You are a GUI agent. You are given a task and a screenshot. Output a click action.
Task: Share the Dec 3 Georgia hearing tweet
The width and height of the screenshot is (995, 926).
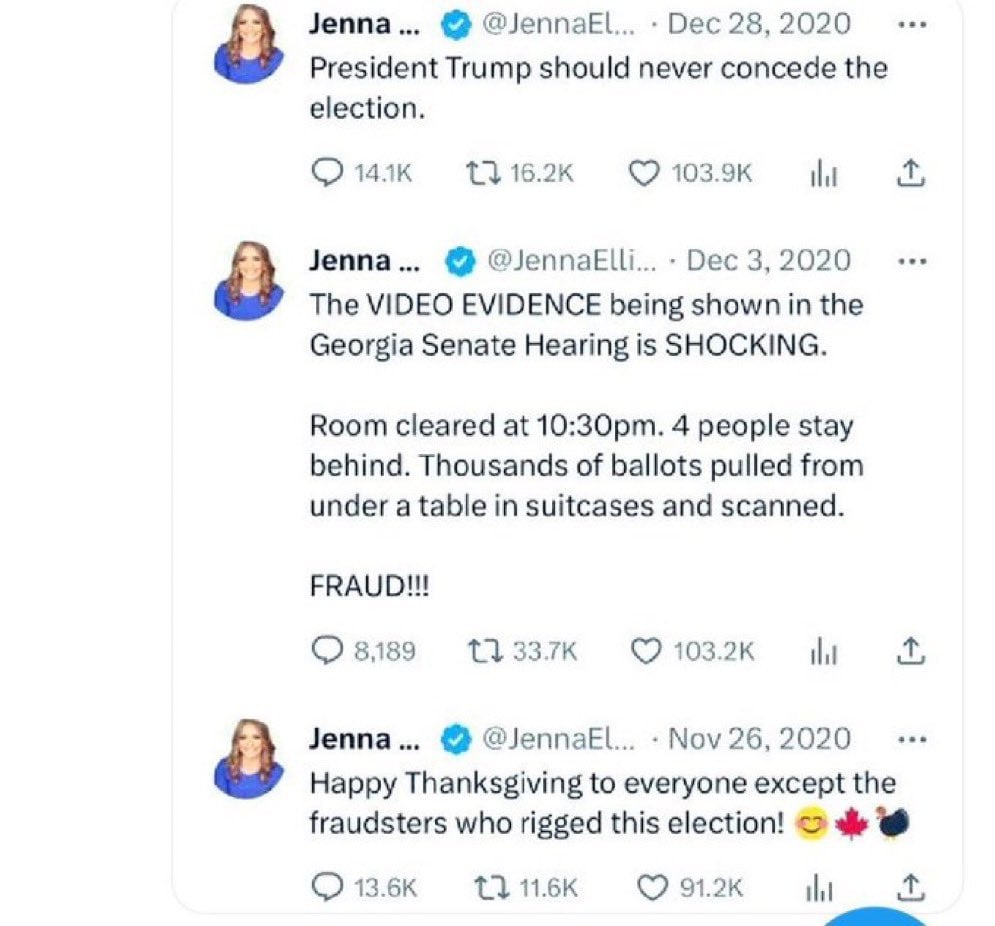pos(909,652)
